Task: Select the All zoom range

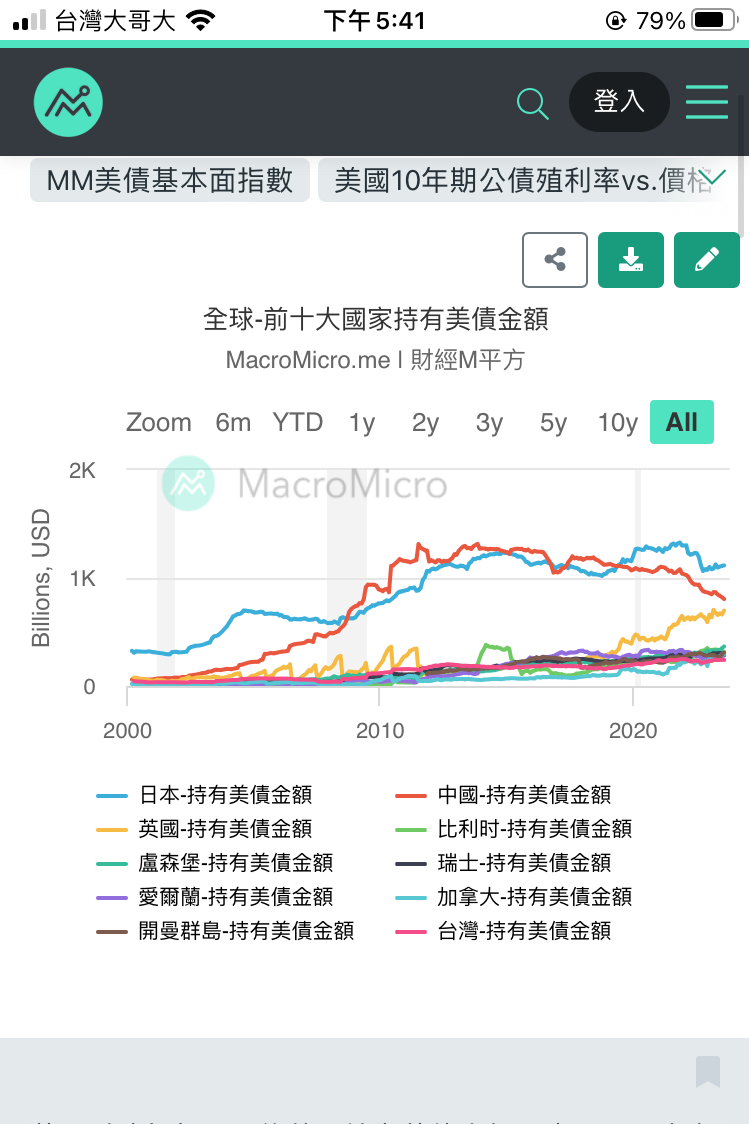Action: pos(682,422)
